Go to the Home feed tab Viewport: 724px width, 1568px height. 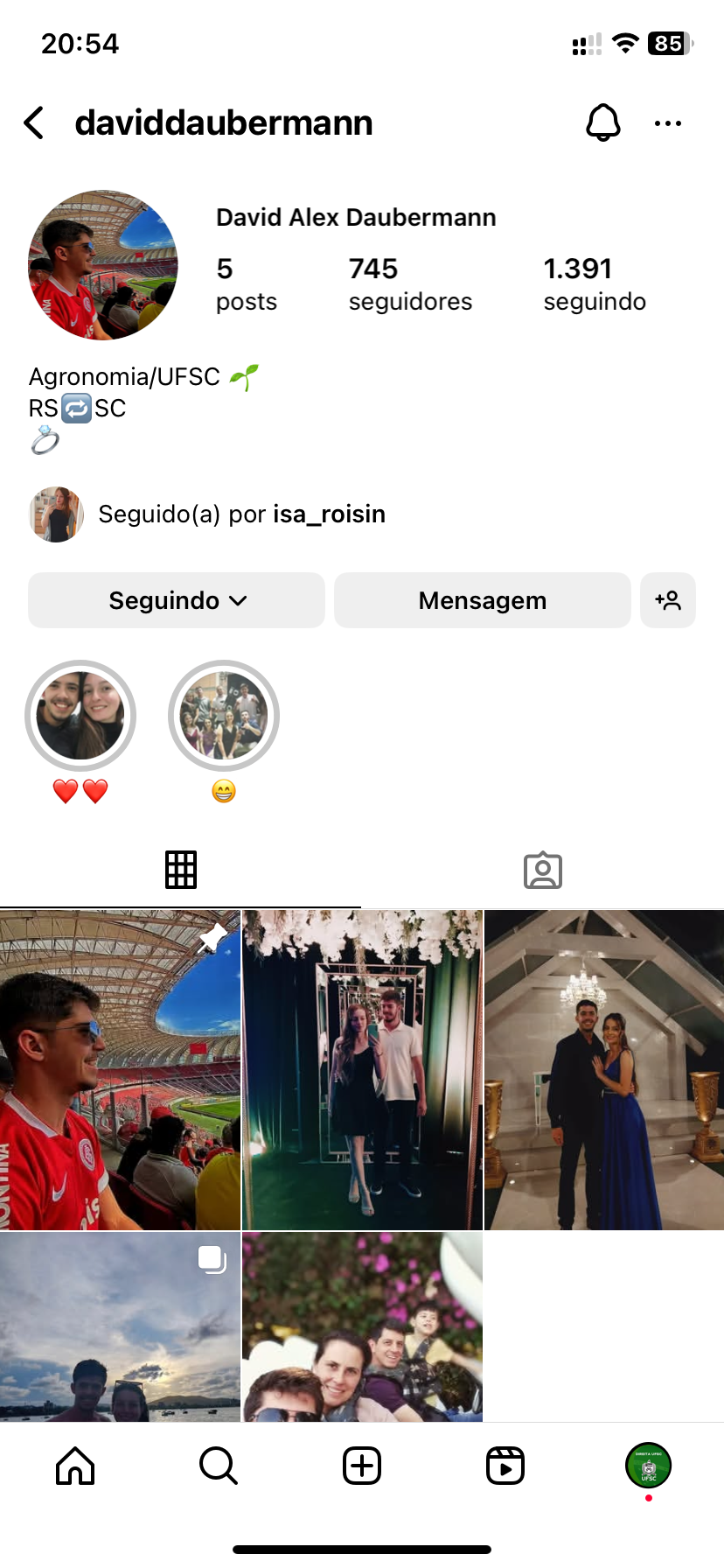[75, 1466]
